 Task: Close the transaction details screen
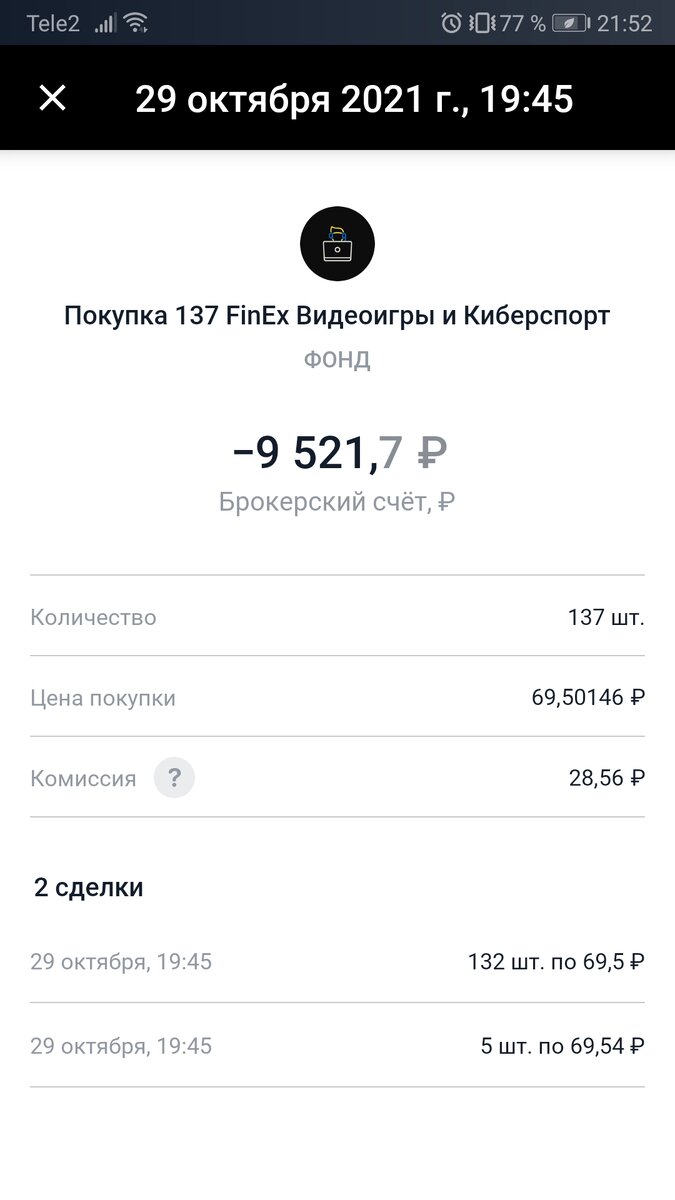[x=52, y=98]
